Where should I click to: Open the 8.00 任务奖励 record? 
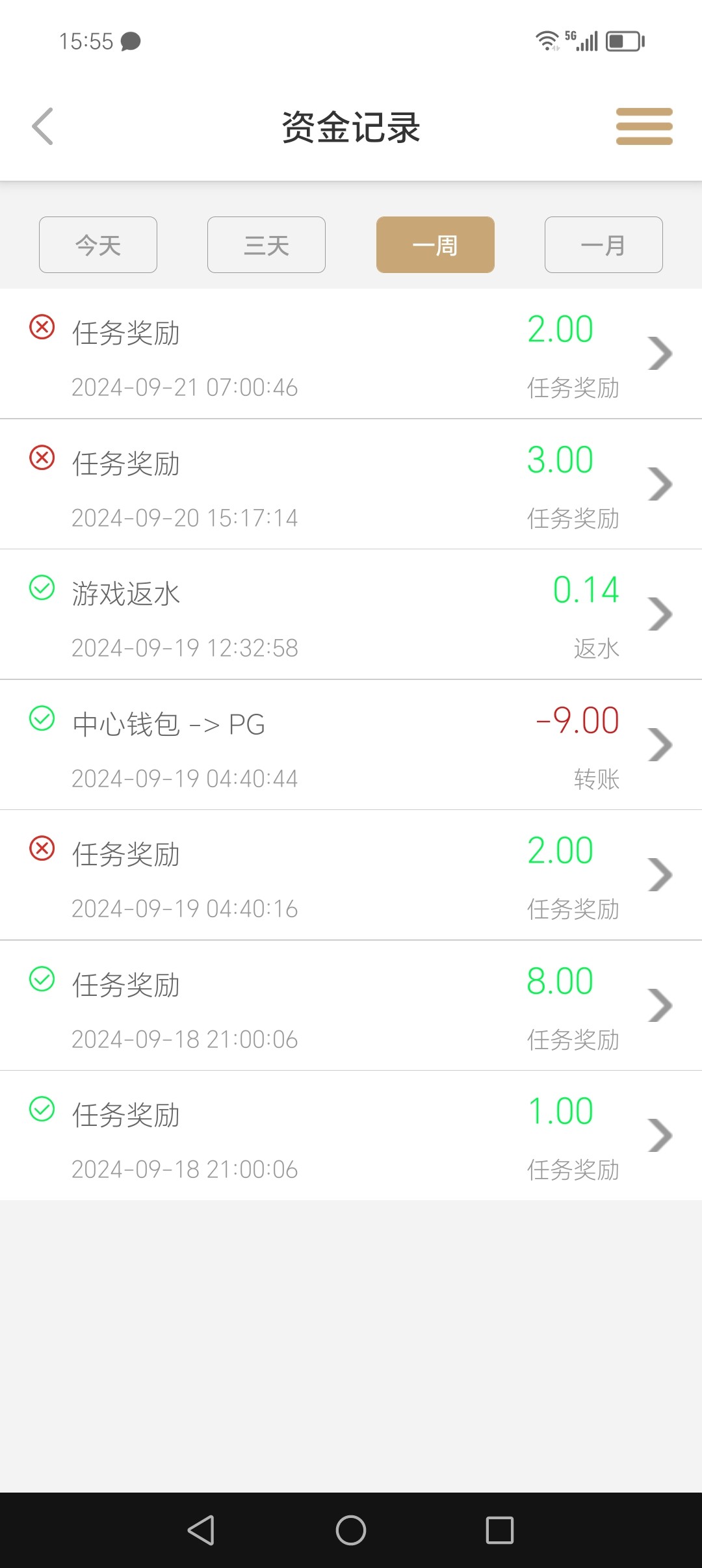(x=351, y=1006)
